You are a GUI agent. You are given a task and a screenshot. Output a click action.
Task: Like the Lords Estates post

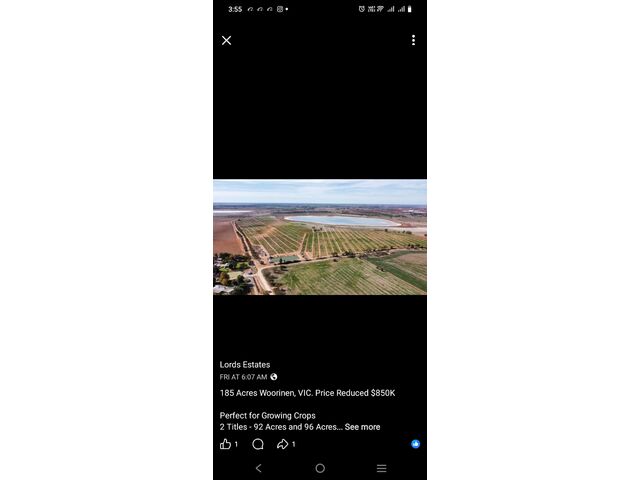point(226,444)
